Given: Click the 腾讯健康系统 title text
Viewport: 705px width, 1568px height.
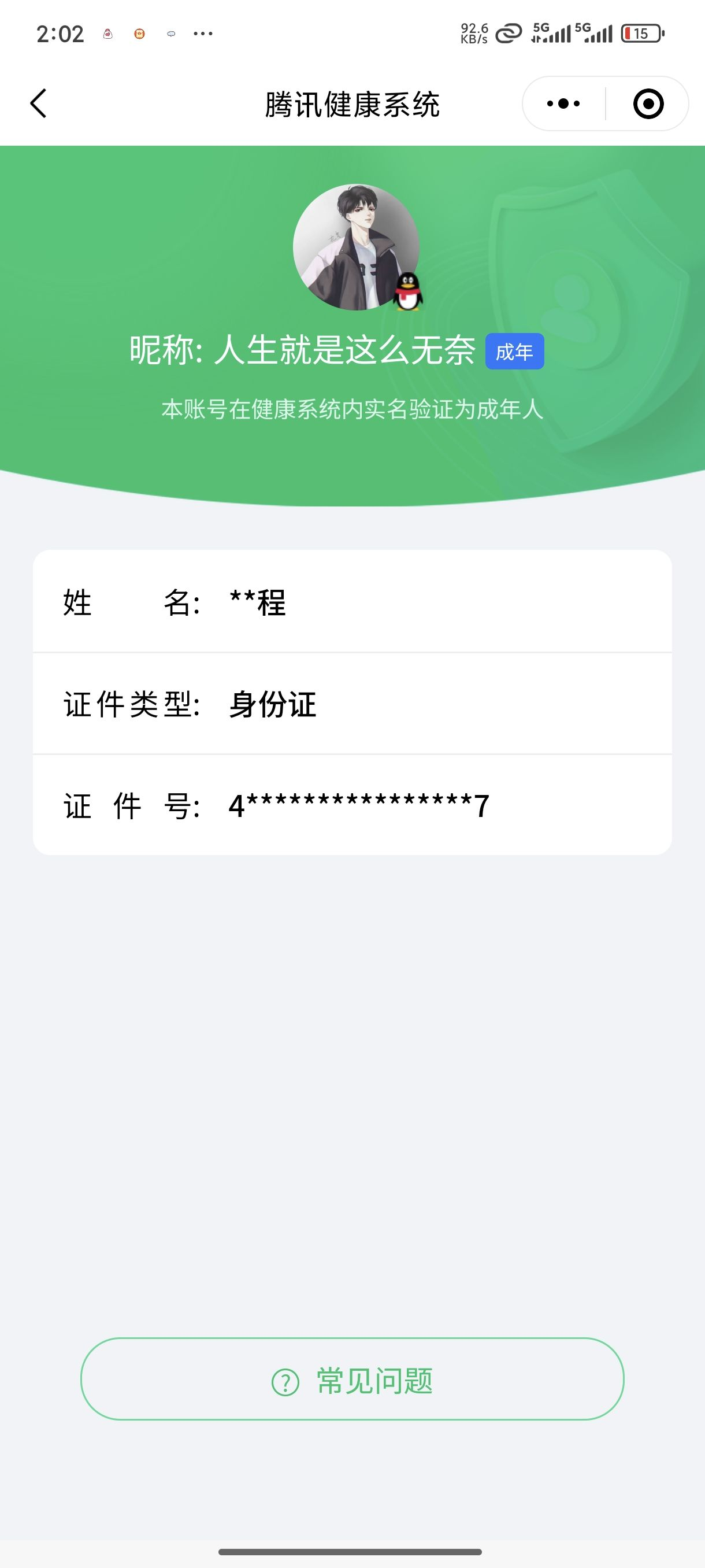Looking at the screenshot, I should [x=352, y=102].
